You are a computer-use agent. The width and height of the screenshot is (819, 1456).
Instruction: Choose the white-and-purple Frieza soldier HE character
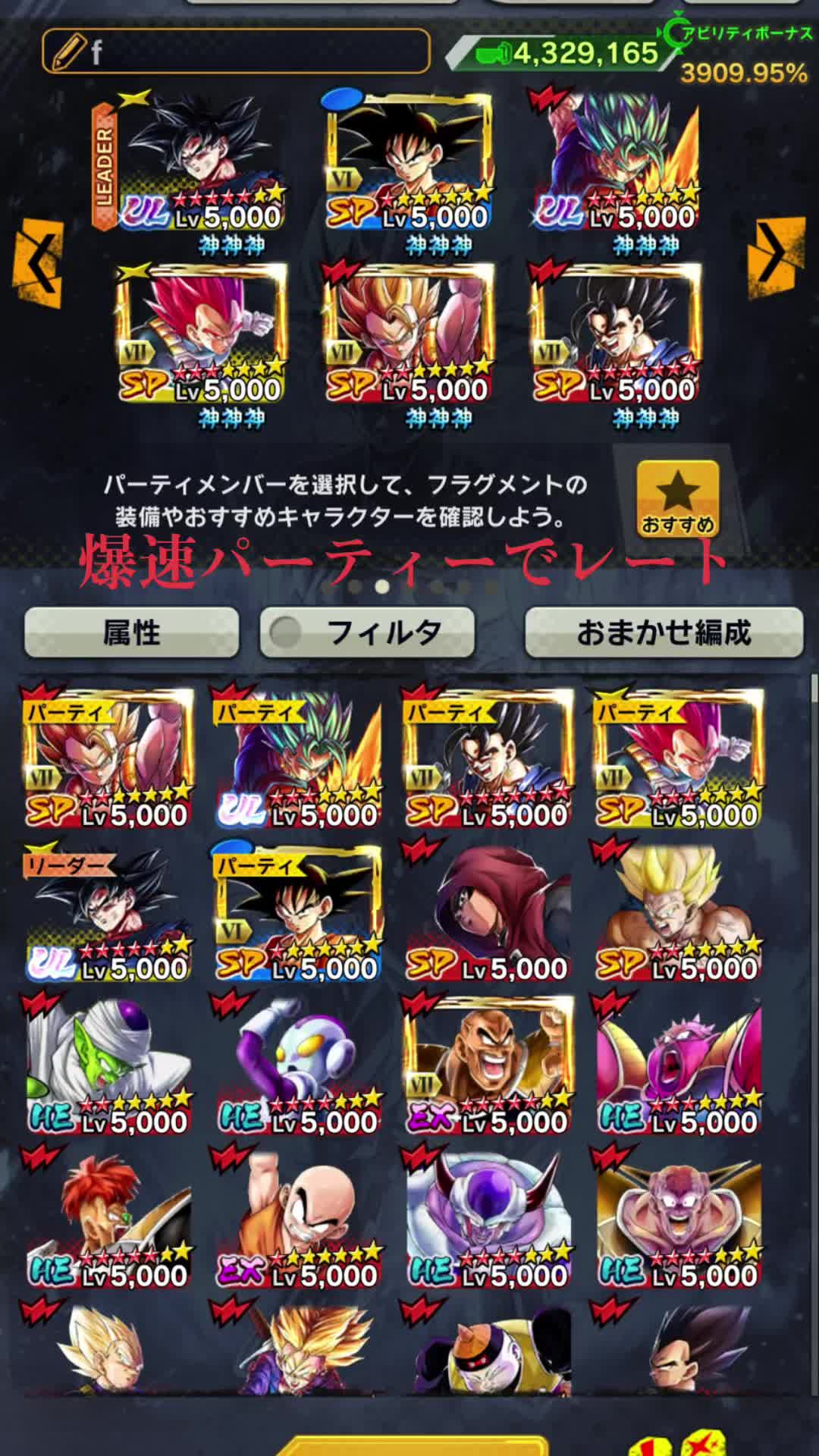(297, 1065)
